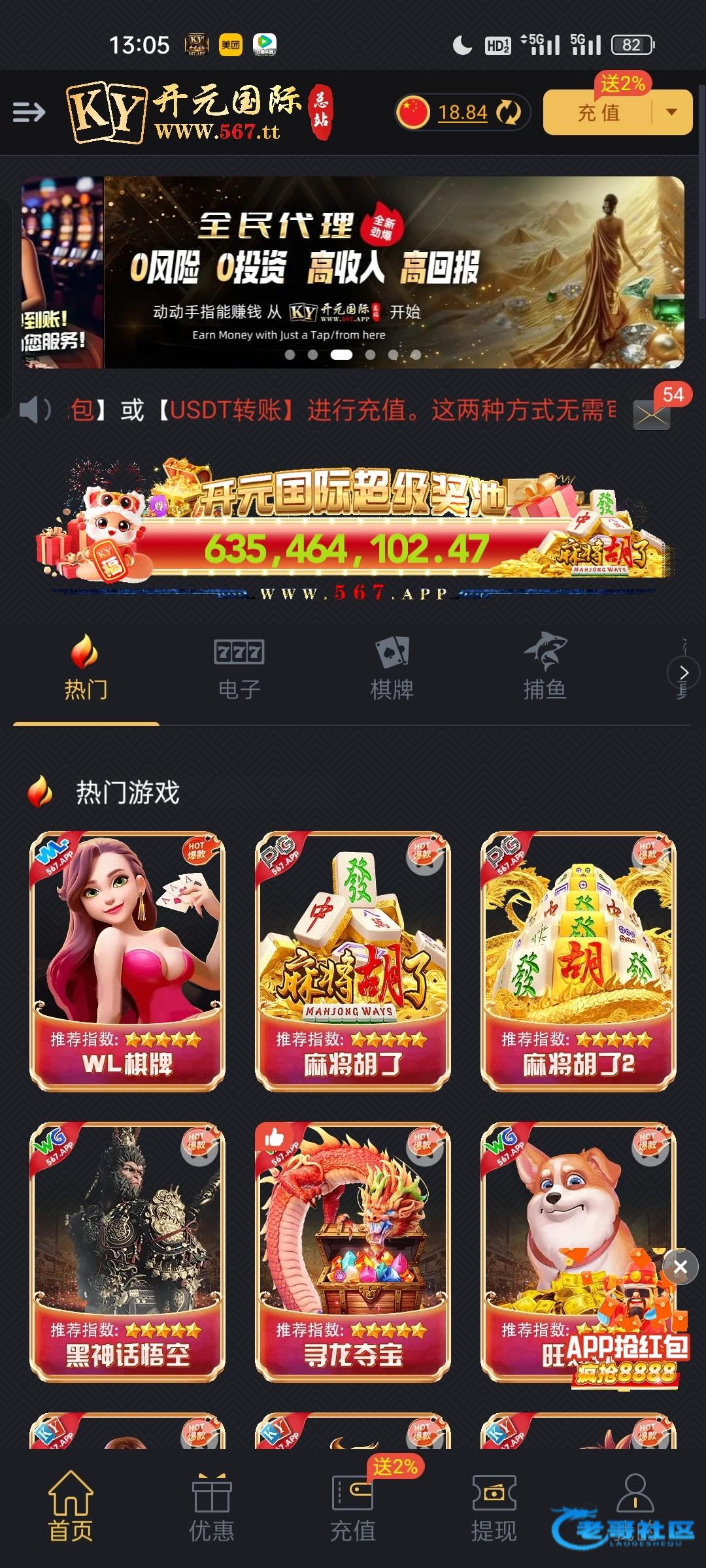This screenshot has width=706, height=1568.
Task: Open the side drawer menu
Action: coord(29,112)
